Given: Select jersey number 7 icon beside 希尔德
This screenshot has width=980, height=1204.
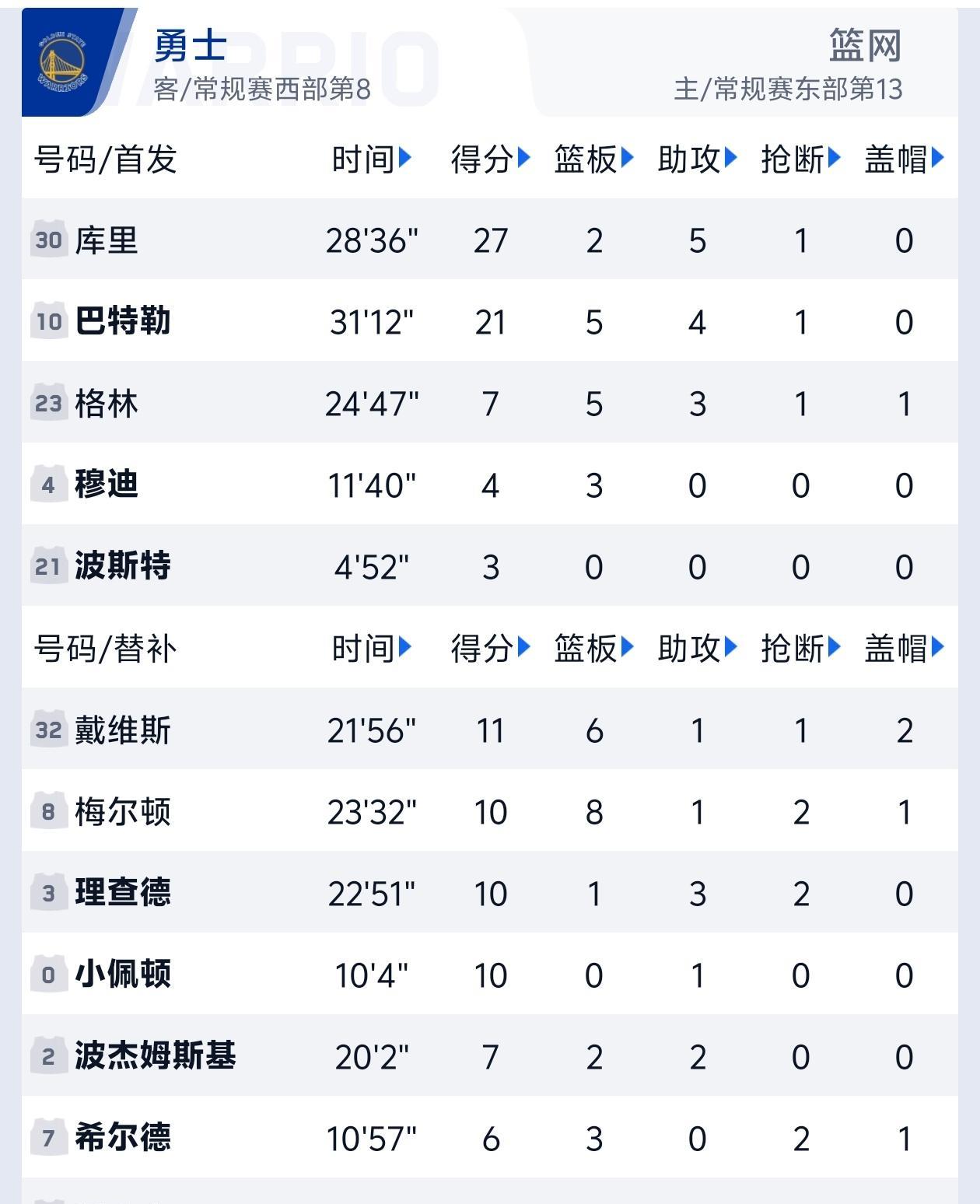Looking at the screenshot, I should (47, 1137).
